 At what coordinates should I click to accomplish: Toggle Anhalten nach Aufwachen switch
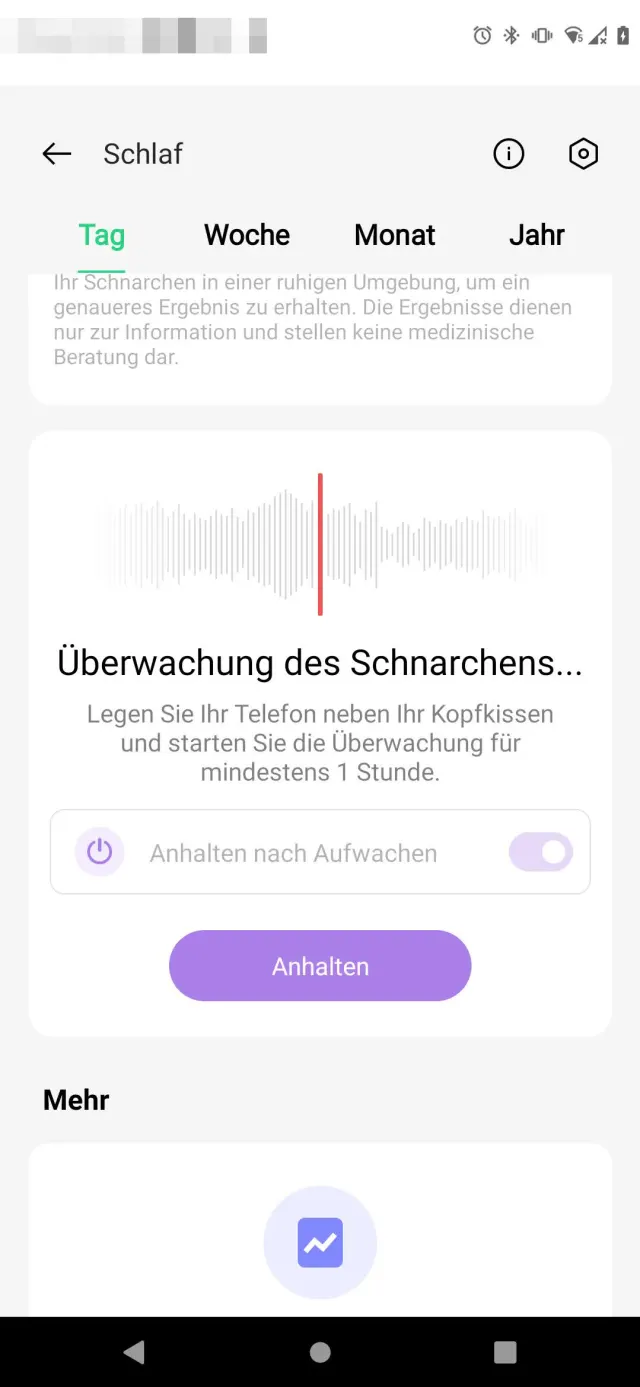pos(541,853)
